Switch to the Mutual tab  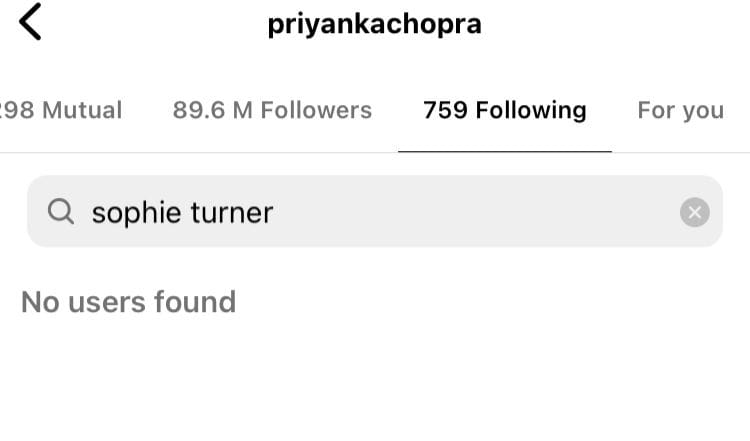(61, 110)
